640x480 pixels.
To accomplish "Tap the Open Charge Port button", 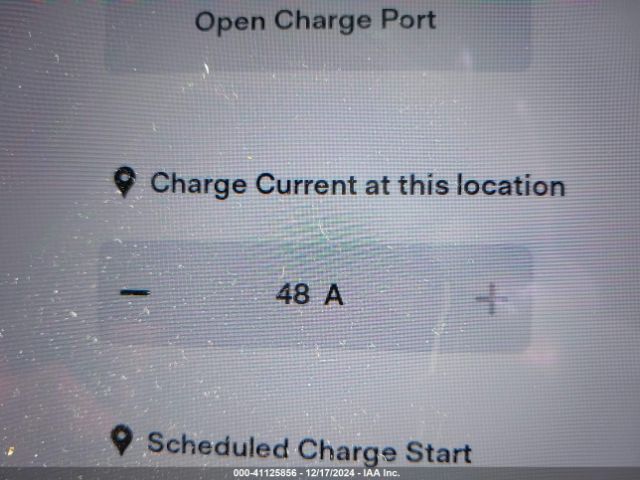I will (x=316, y=22).
